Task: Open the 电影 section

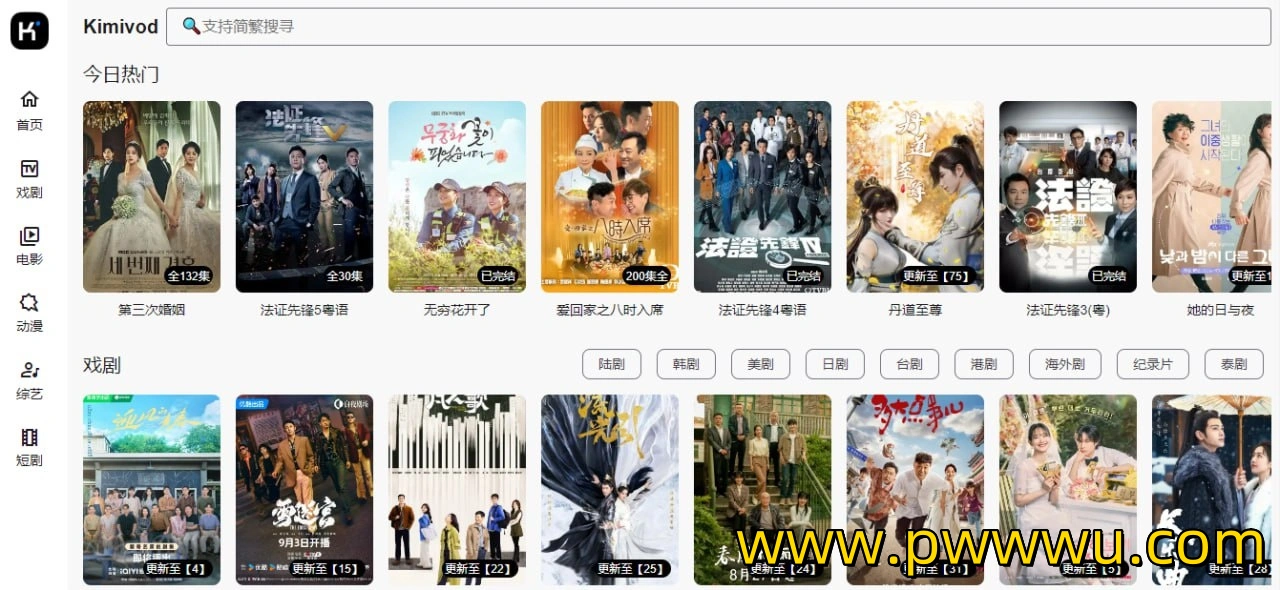Action: pos(29,246)
